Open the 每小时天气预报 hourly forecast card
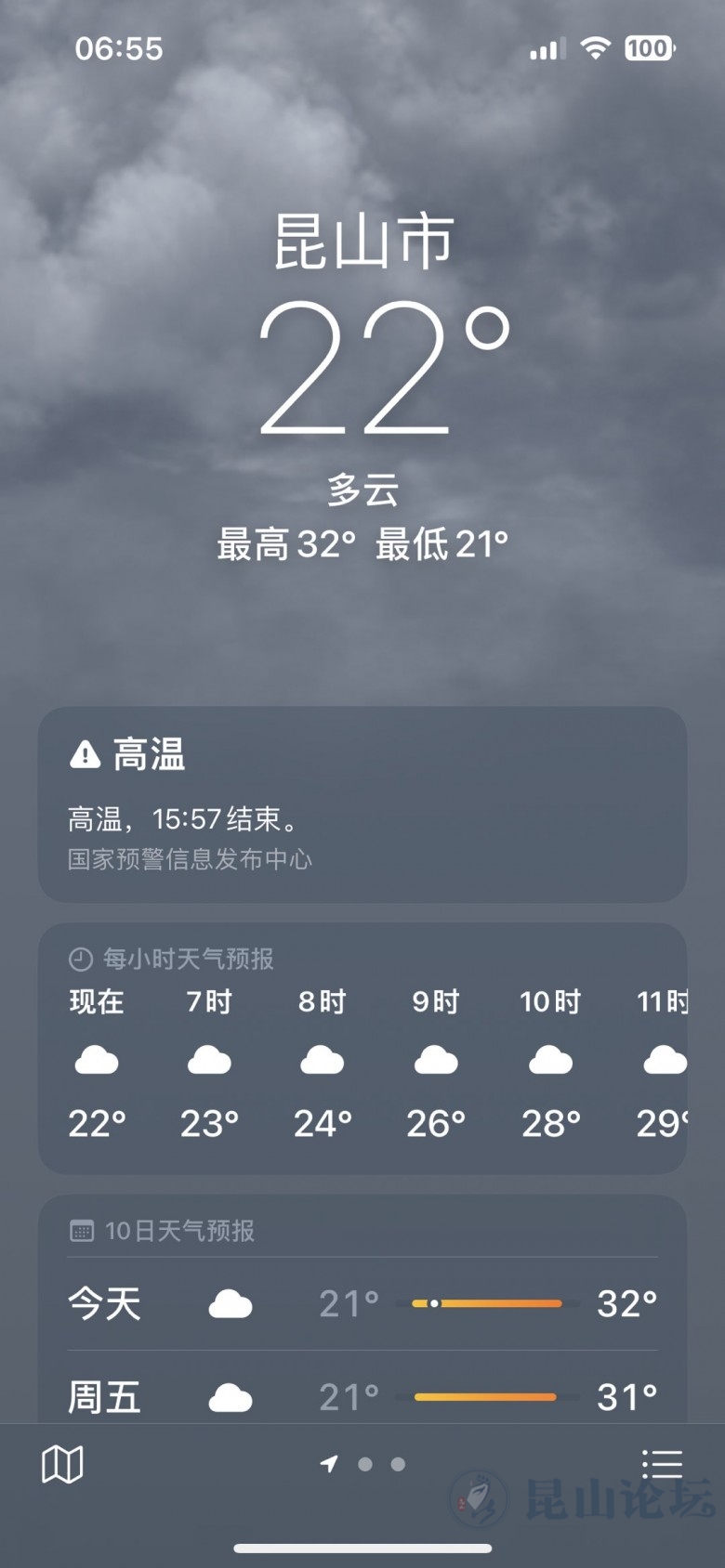725x1568 pixels. [x=362, y=1048]
